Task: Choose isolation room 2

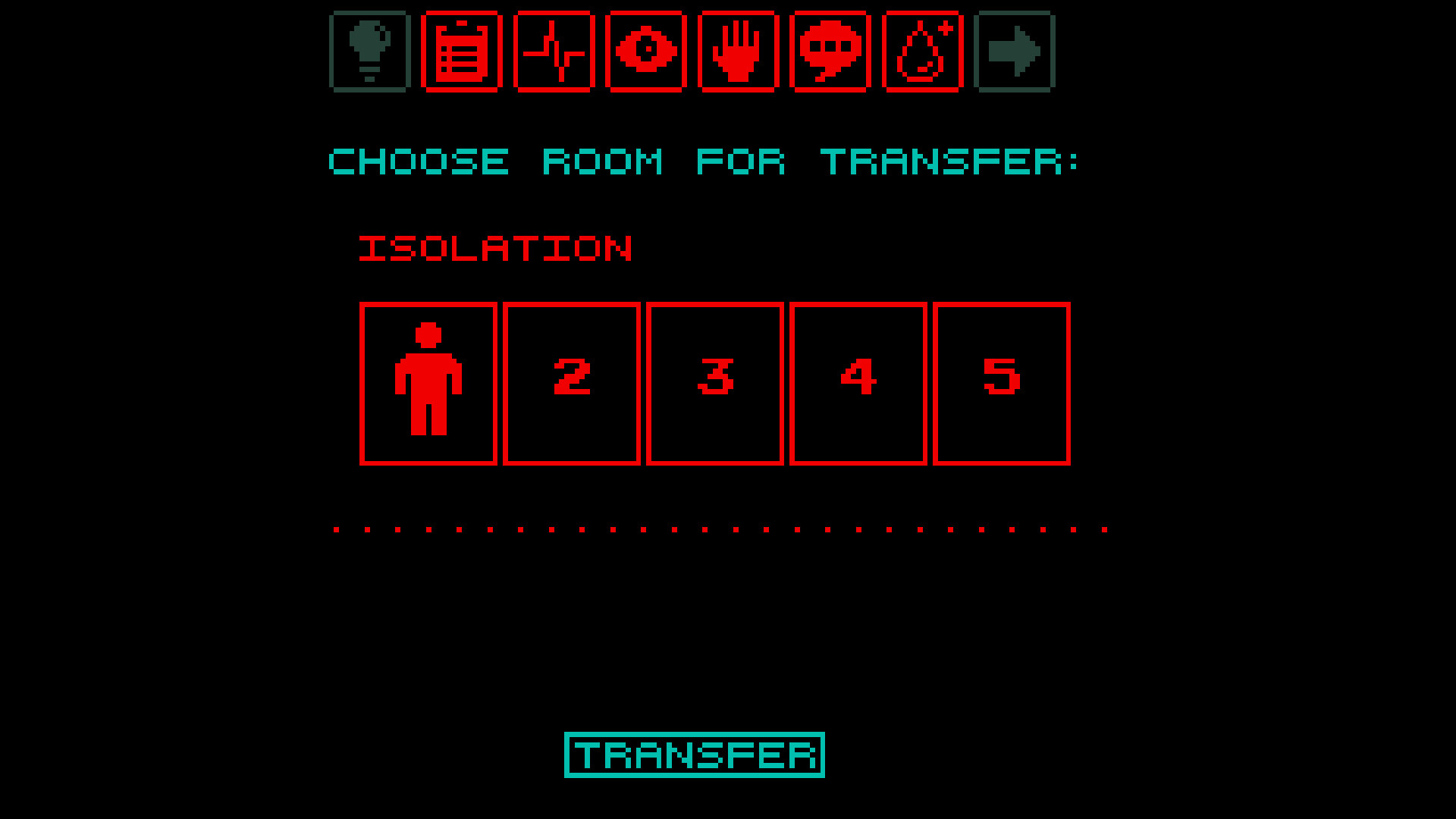Action: (x=572, y=384)
